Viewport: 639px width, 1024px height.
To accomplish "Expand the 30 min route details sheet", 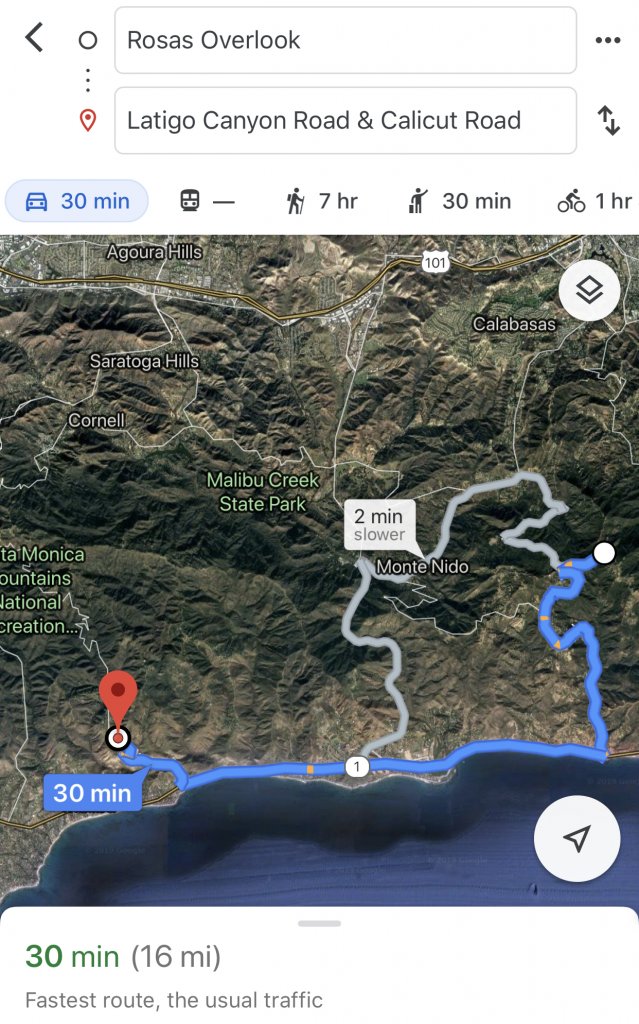I will 319,965.
